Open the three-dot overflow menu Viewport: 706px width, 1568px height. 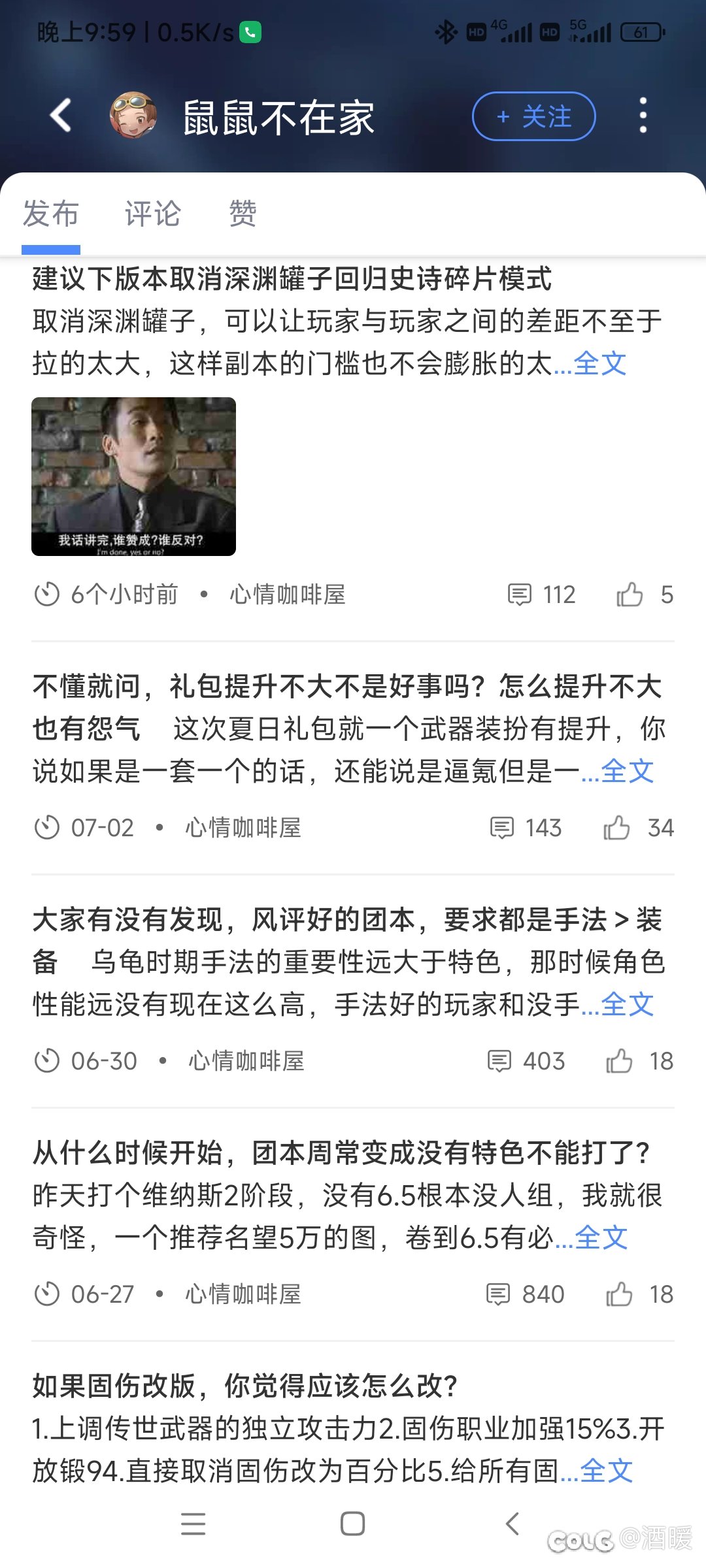643,116
